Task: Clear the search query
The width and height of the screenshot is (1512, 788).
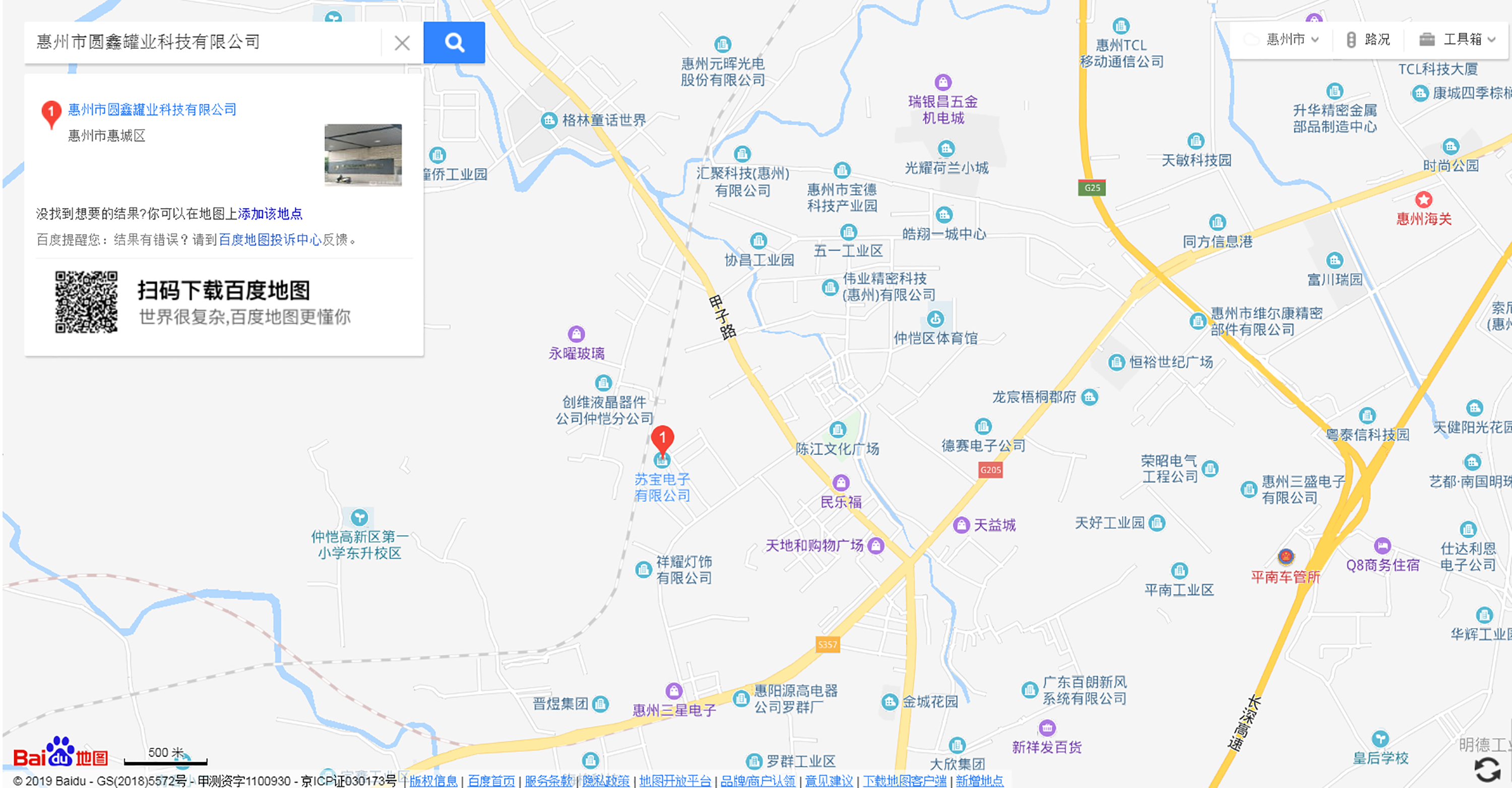Action: pyautogui.click(x=402, y=43)
